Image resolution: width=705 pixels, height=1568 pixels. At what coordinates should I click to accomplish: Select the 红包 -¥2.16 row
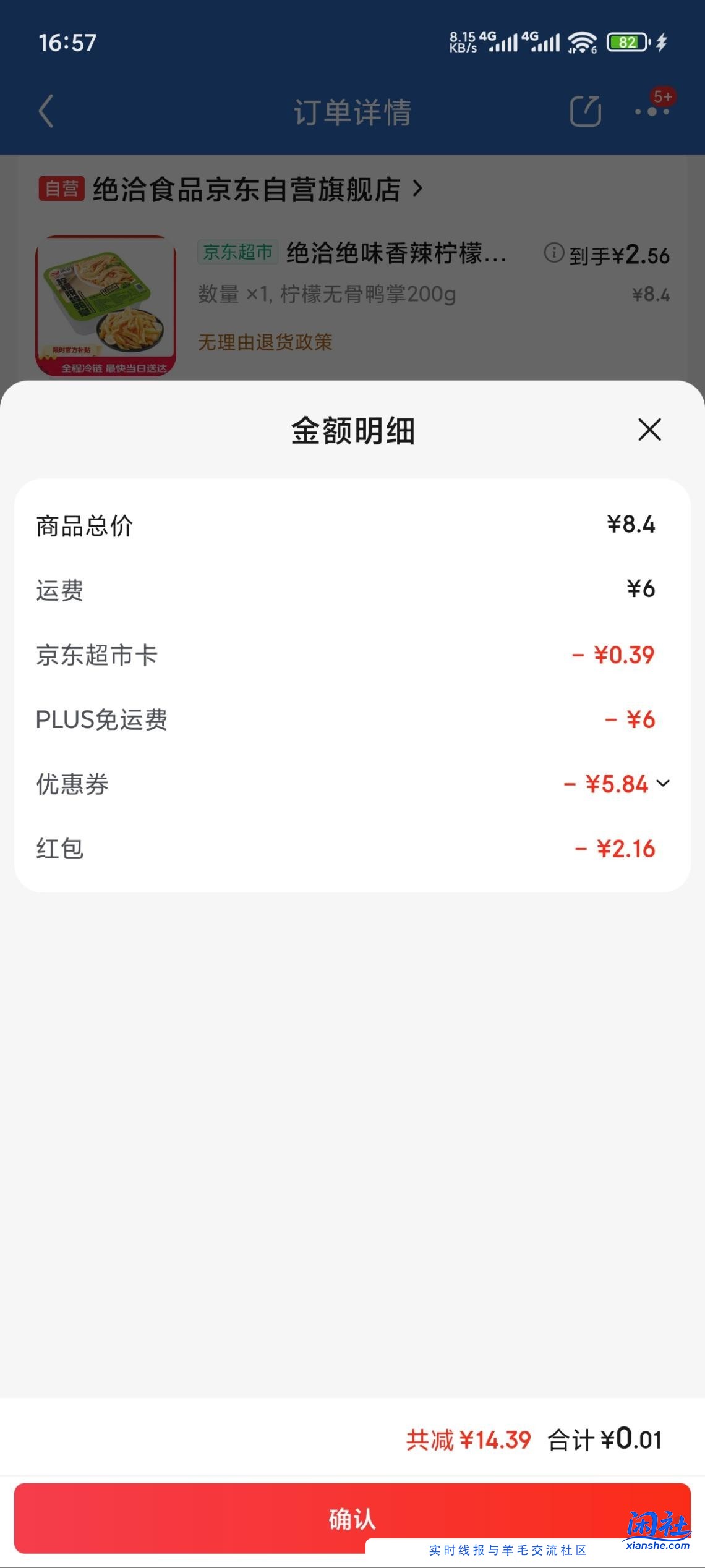pyautogui.click(x=352, y=848)
